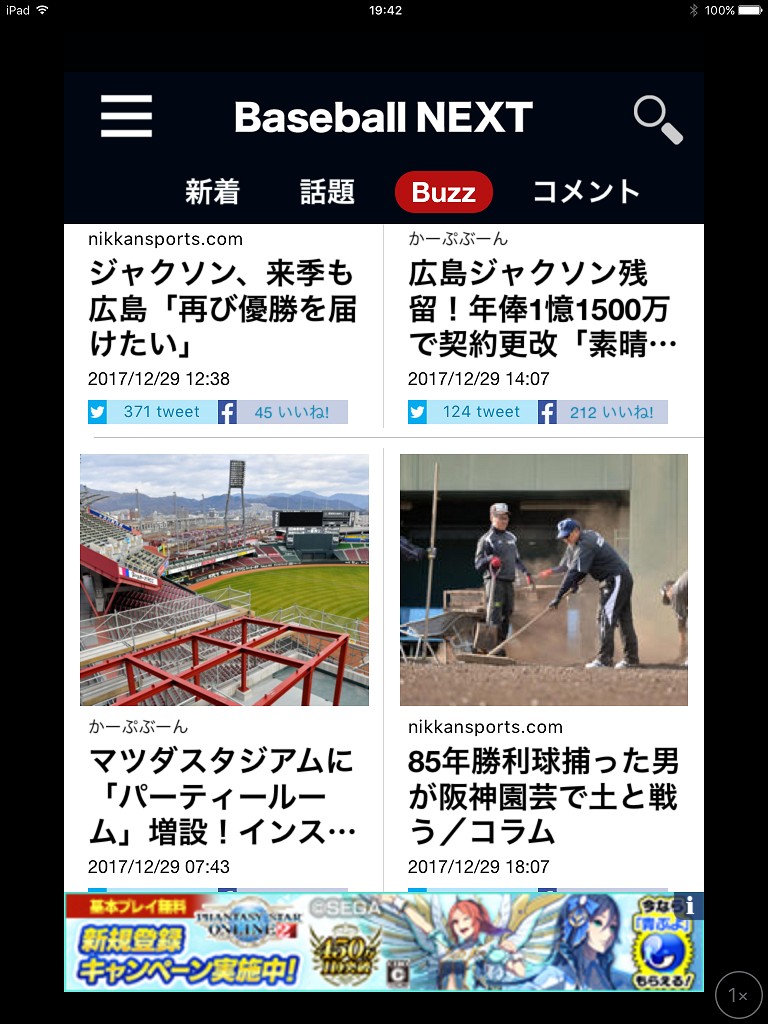The width and height of the screenshot is (768, 1024).
Task: Switch to the 新着 tab
Action: (x=212, y=192)
